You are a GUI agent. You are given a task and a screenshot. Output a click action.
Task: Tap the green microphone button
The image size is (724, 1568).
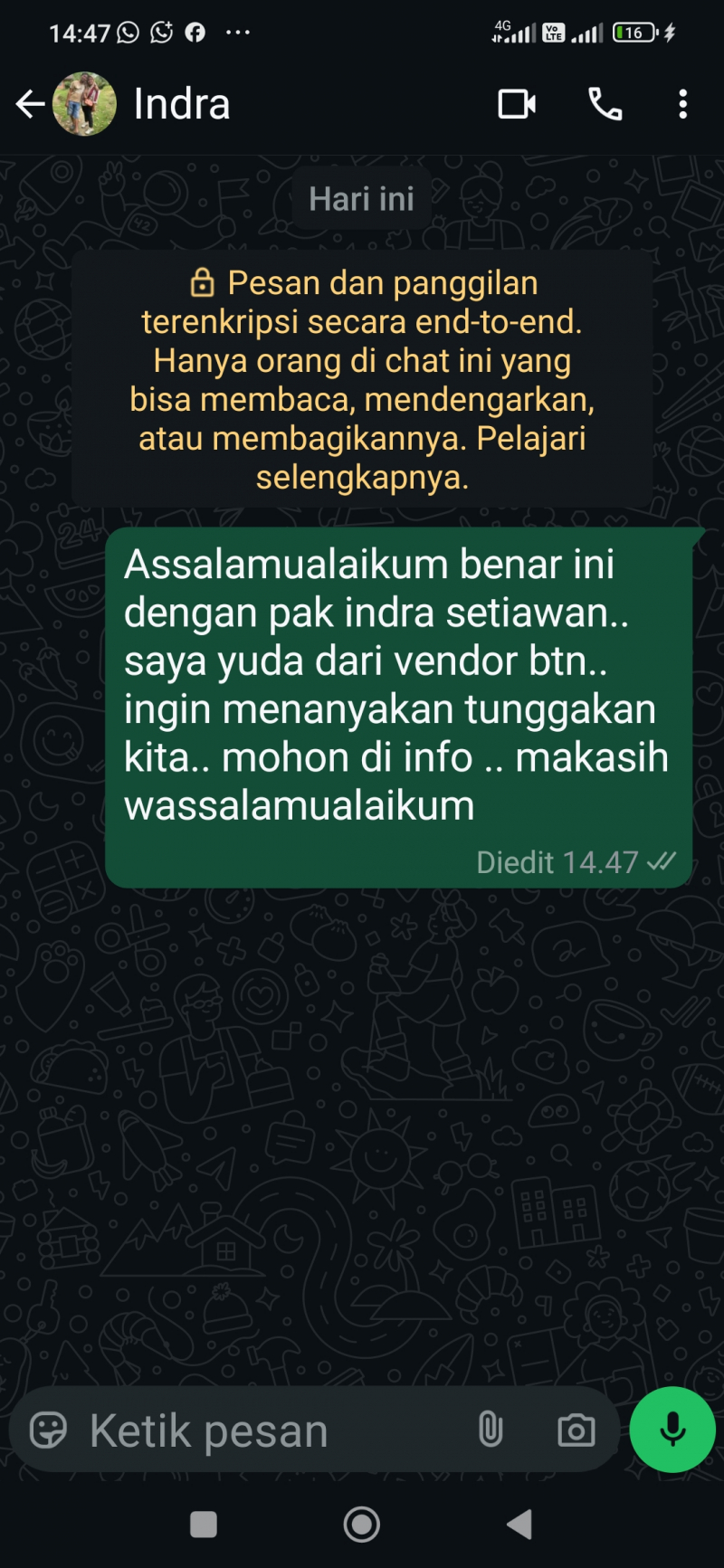672,1430
